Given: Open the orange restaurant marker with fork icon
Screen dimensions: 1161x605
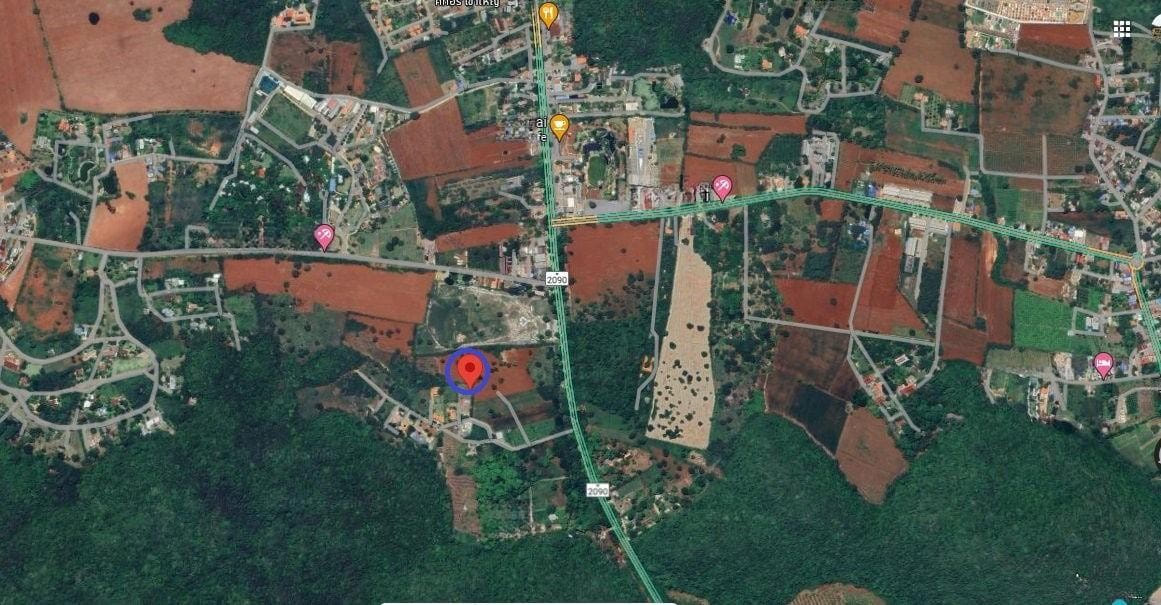Looking at the screenshot, I should 548,14.
